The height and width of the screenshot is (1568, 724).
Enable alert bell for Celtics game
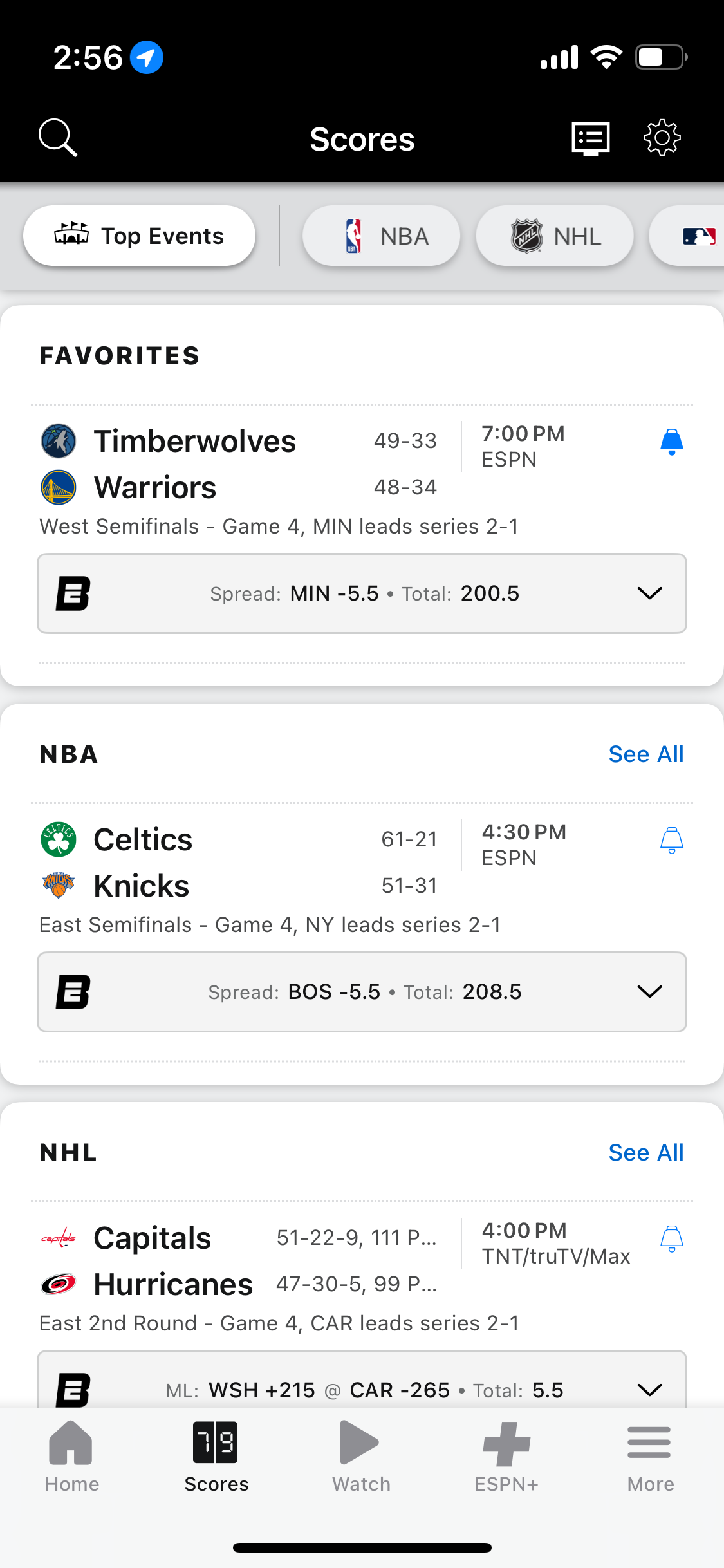[x=671, y=841]
